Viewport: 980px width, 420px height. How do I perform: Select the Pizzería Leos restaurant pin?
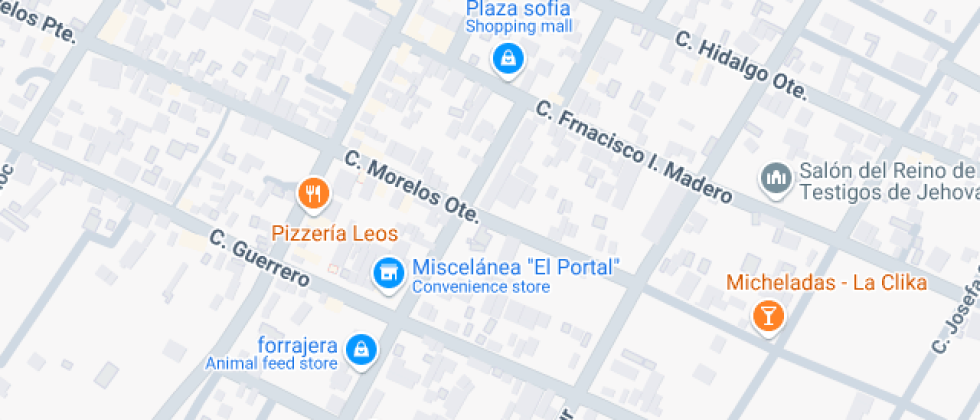(313, 192)
